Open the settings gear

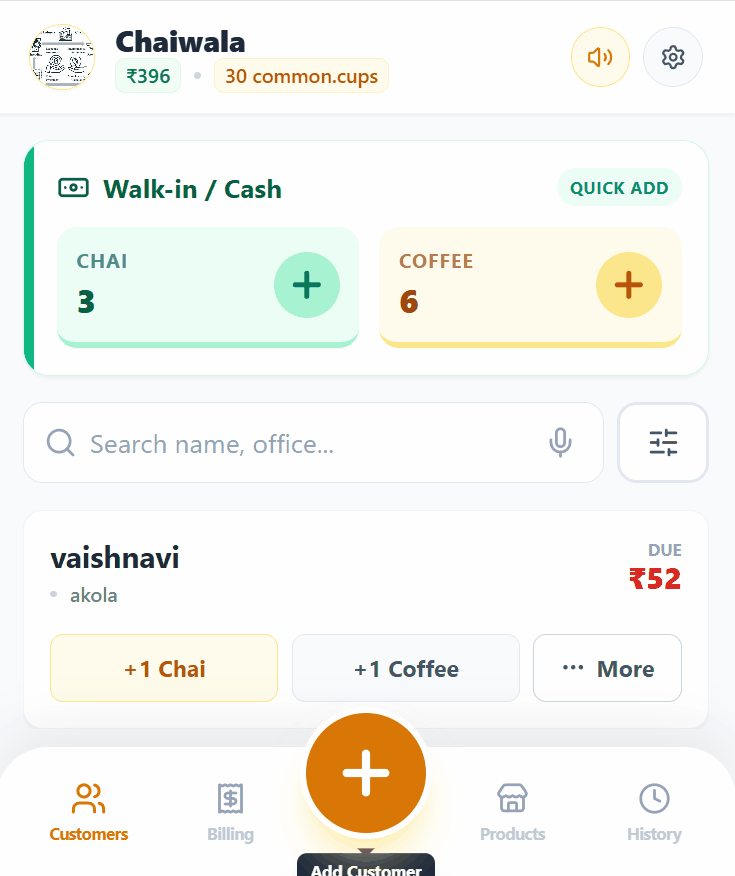673,57
